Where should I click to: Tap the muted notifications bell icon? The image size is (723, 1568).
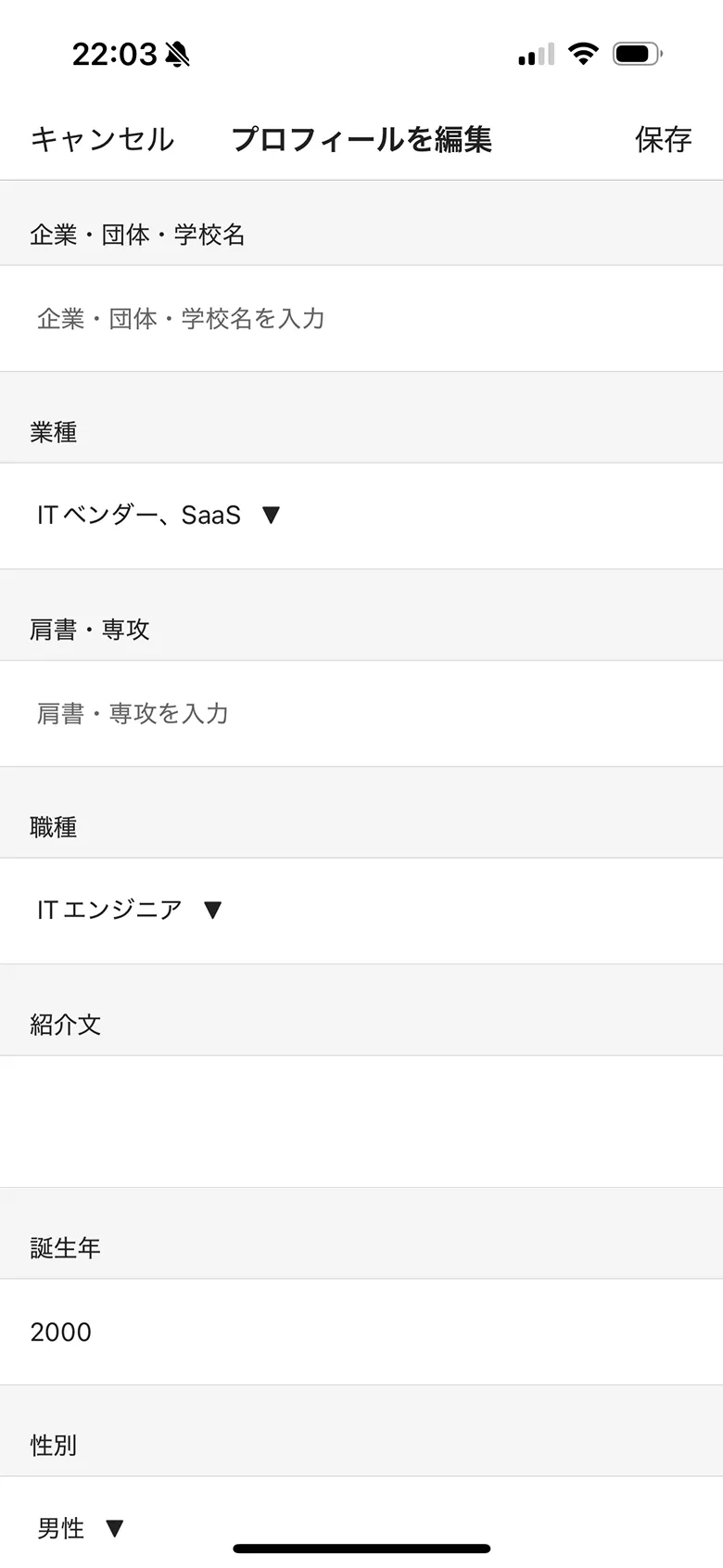(x=177, y=54)
